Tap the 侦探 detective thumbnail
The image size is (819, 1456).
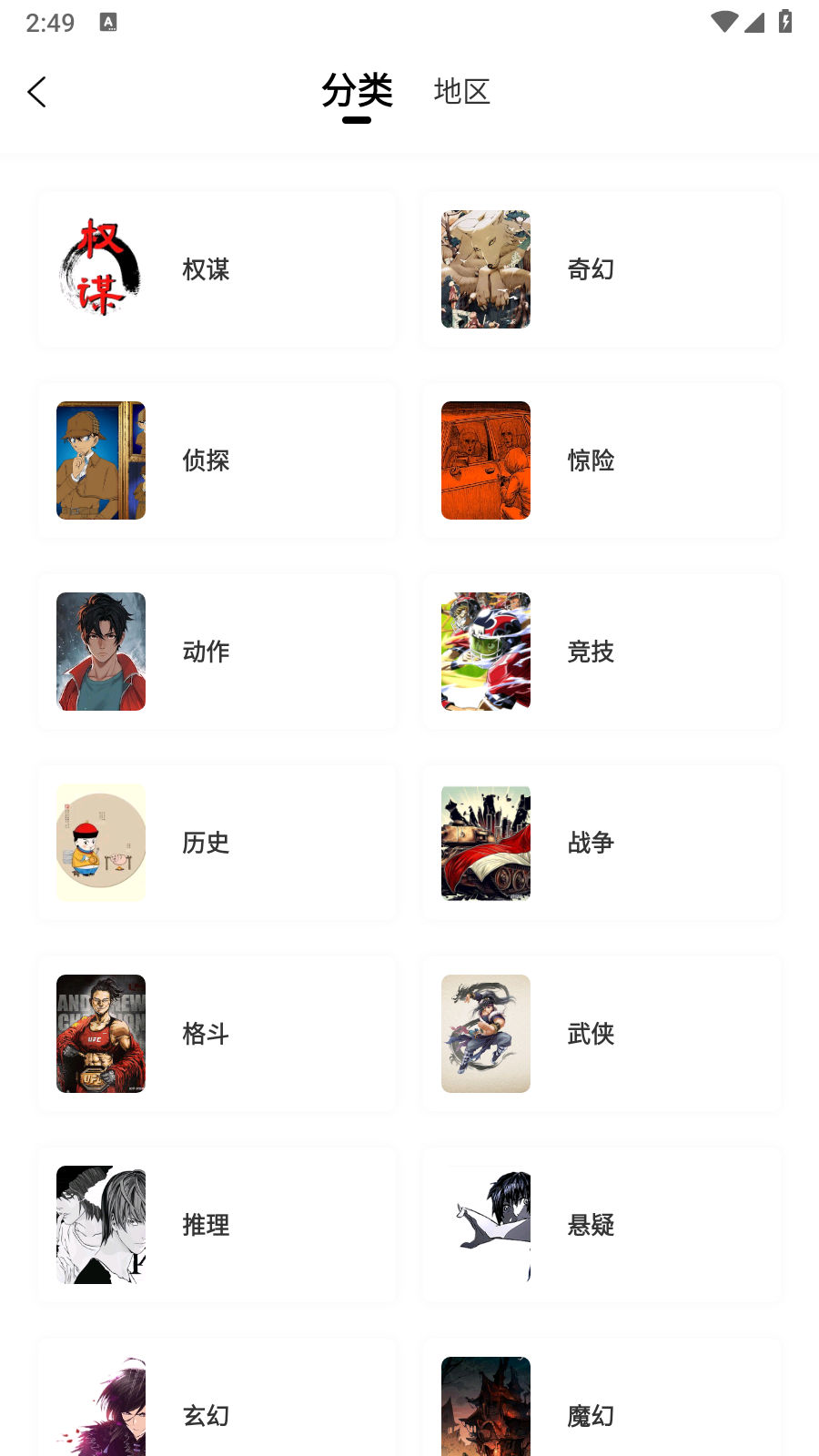(x=100, y=460)
